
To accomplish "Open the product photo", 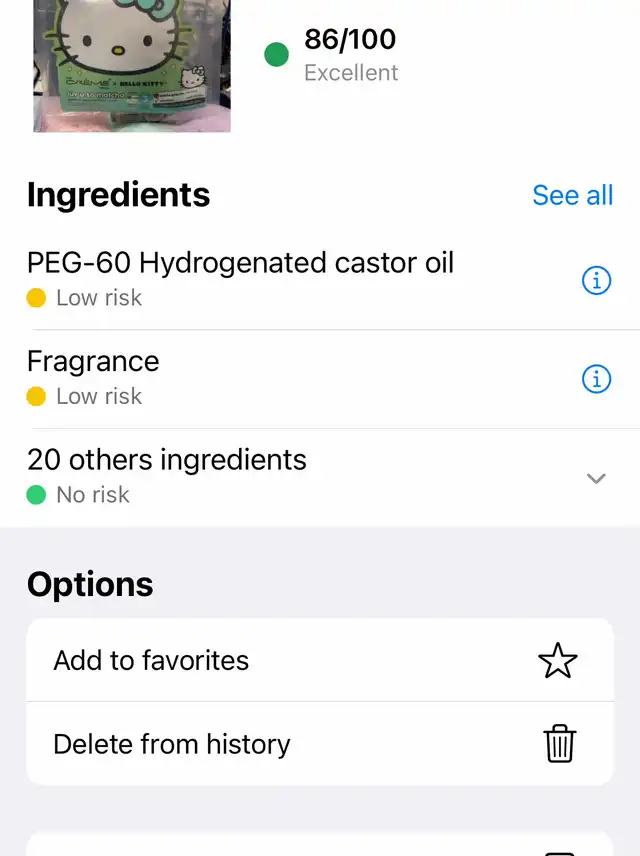I will 132,65.
